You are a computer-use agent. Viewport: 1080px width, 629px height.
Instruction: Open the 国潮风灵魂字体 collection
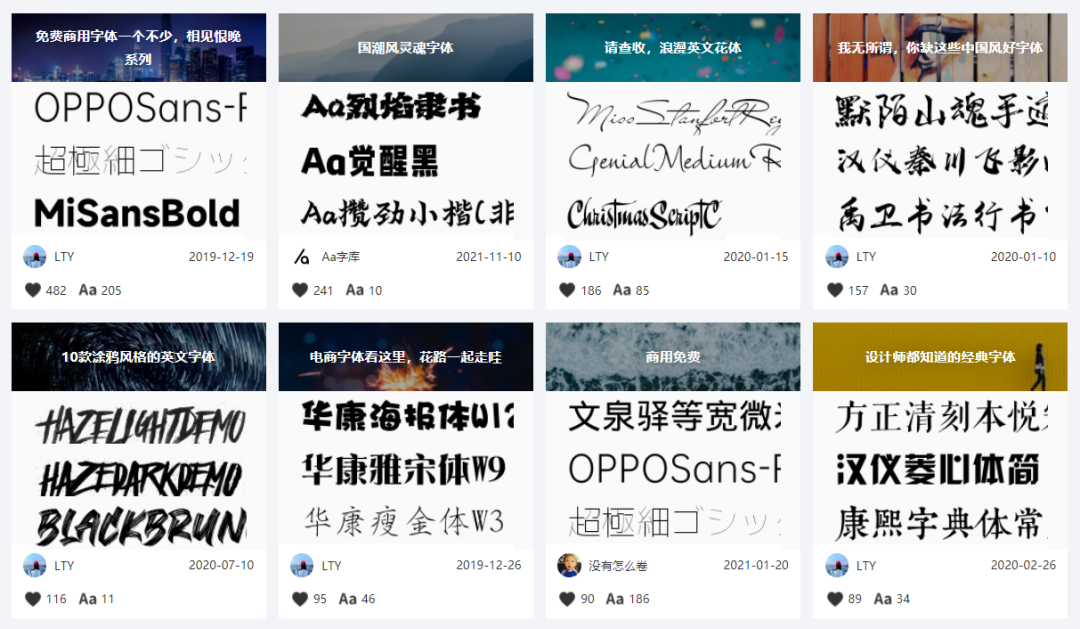coord(405,47)
